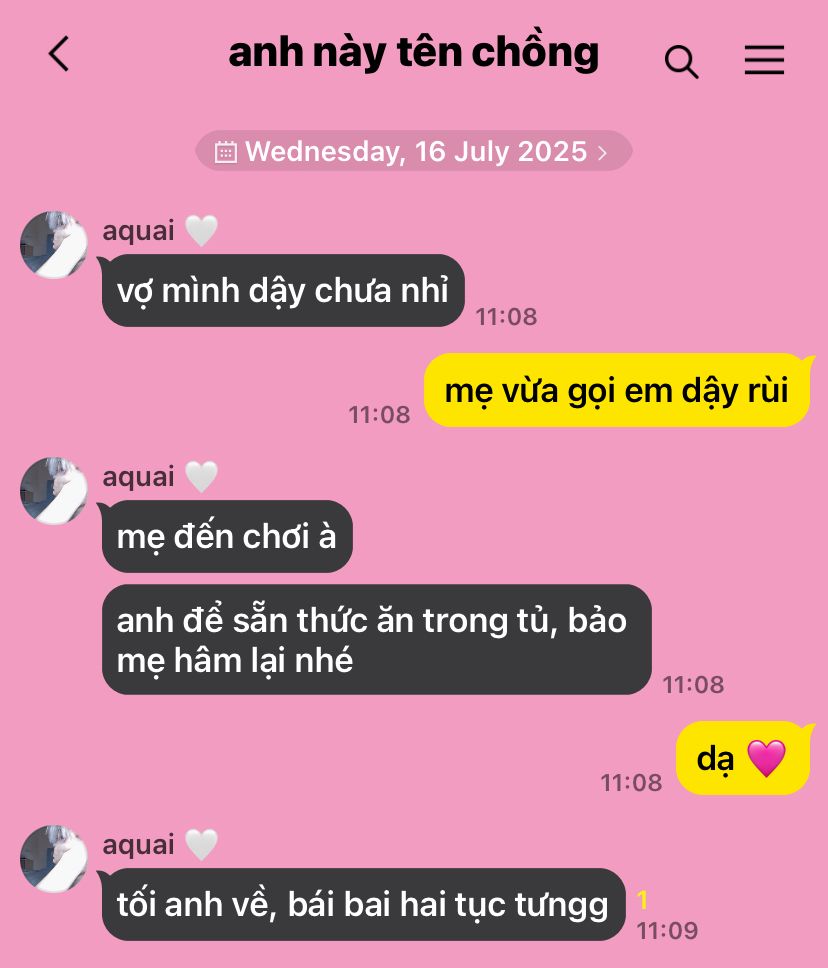
Task: Open aquai's avatar above "mẹ đến chơi à"
Action: pos(54,491)
